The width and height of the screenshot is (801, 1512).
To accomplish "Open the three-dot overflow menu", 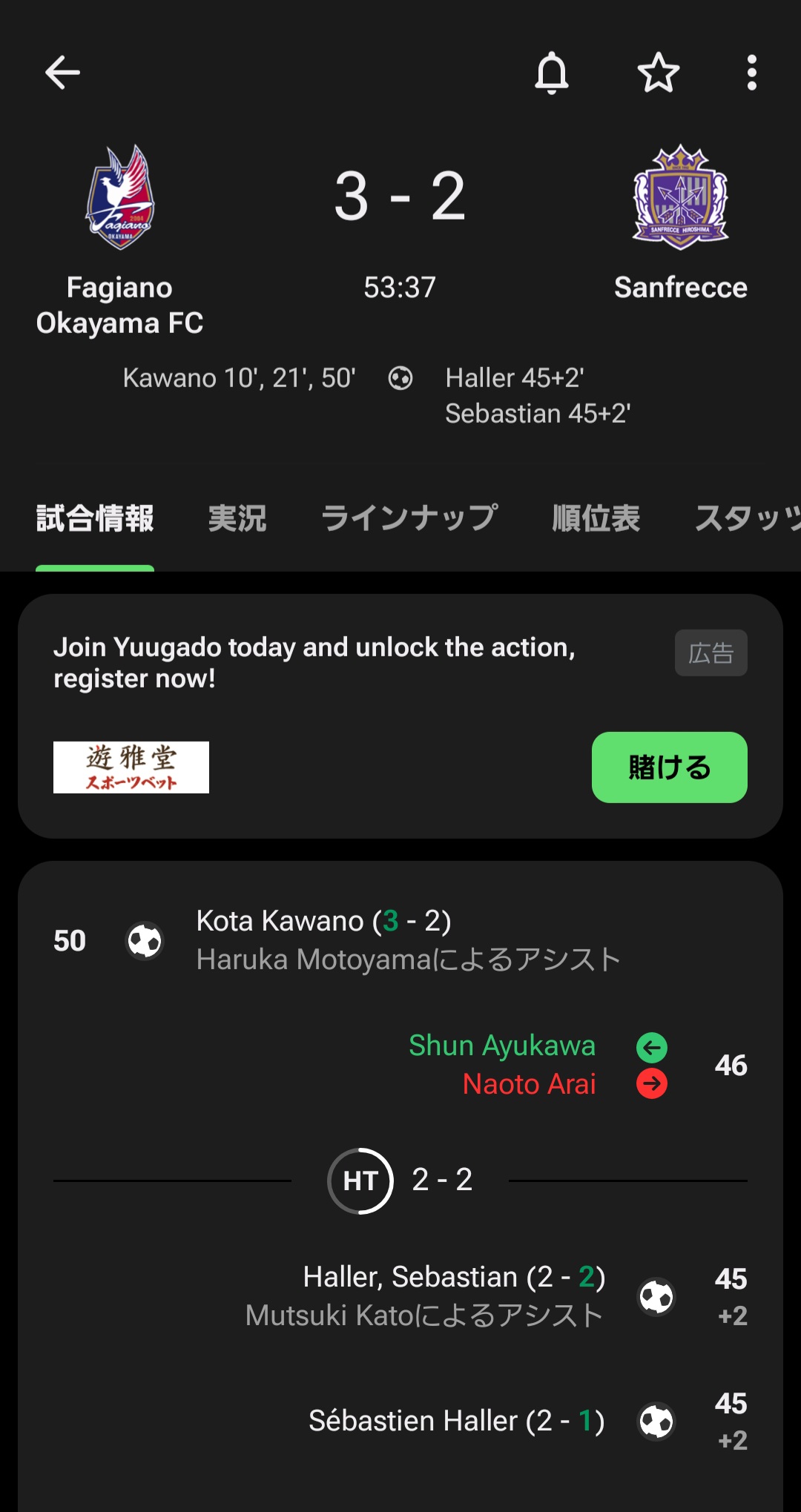I will coord(752,73).
